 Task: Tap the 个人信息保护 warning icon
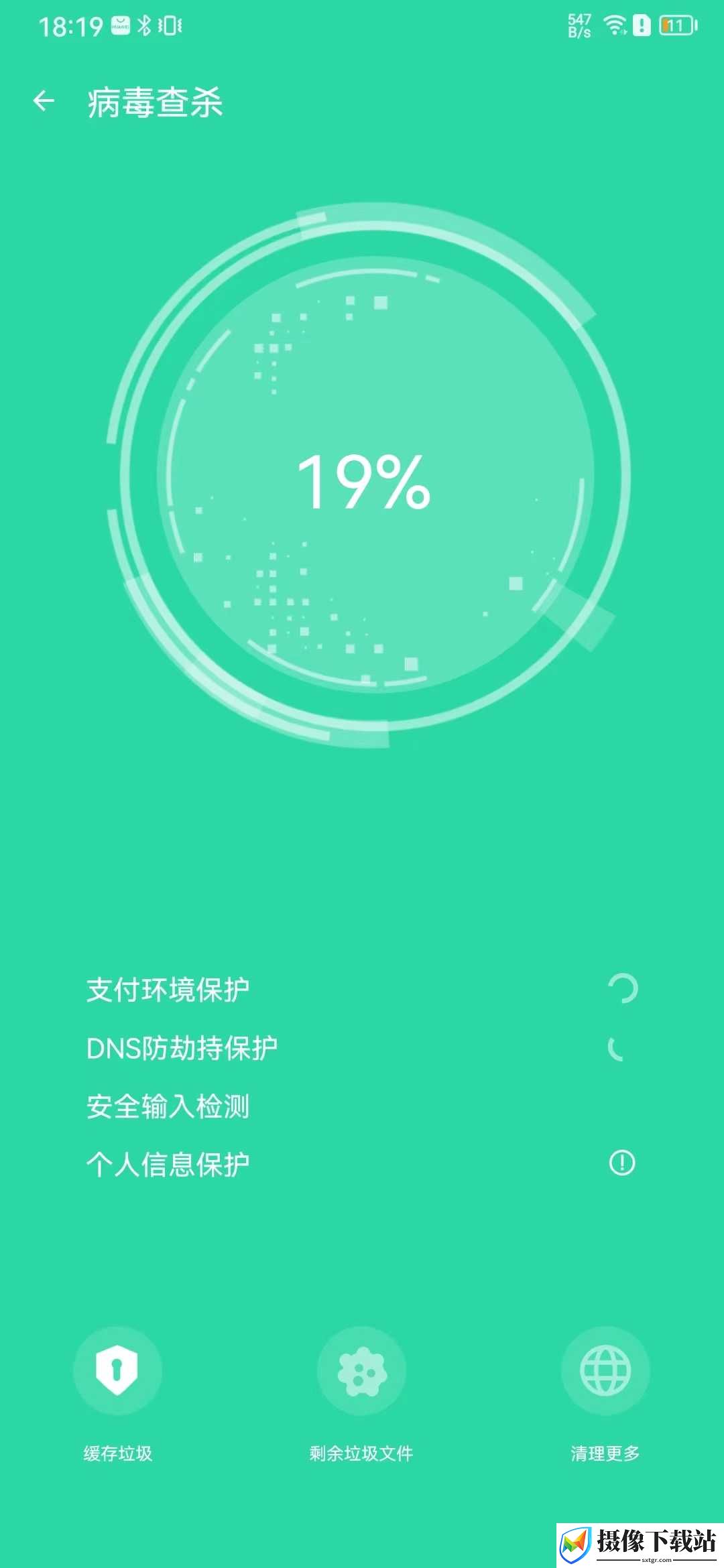pos(622,1163)
